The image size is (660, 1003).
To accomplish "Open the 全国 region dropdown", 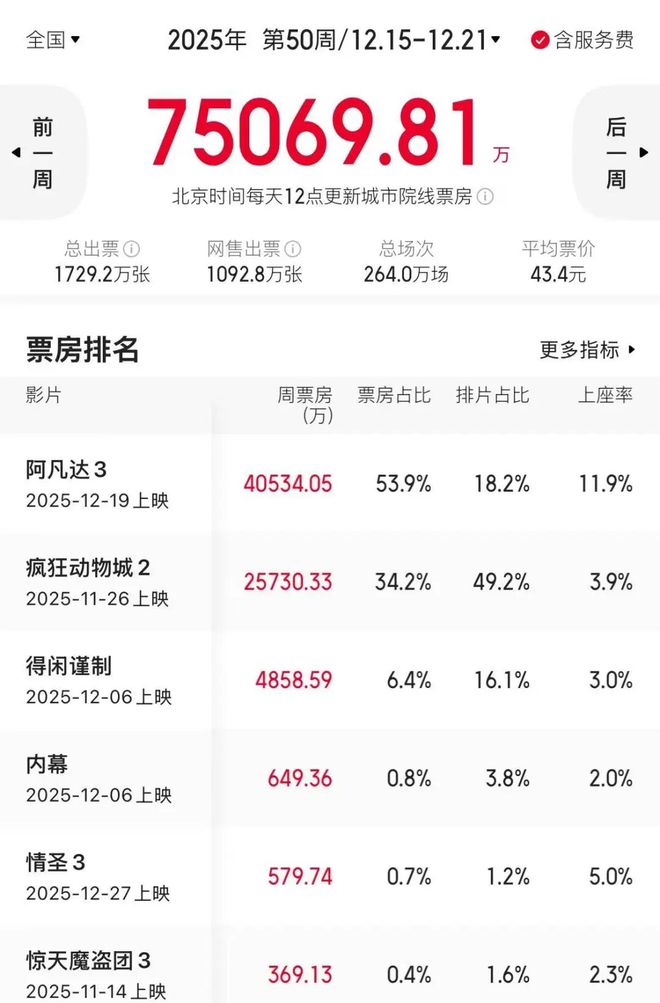I will [x=53, y=40].
